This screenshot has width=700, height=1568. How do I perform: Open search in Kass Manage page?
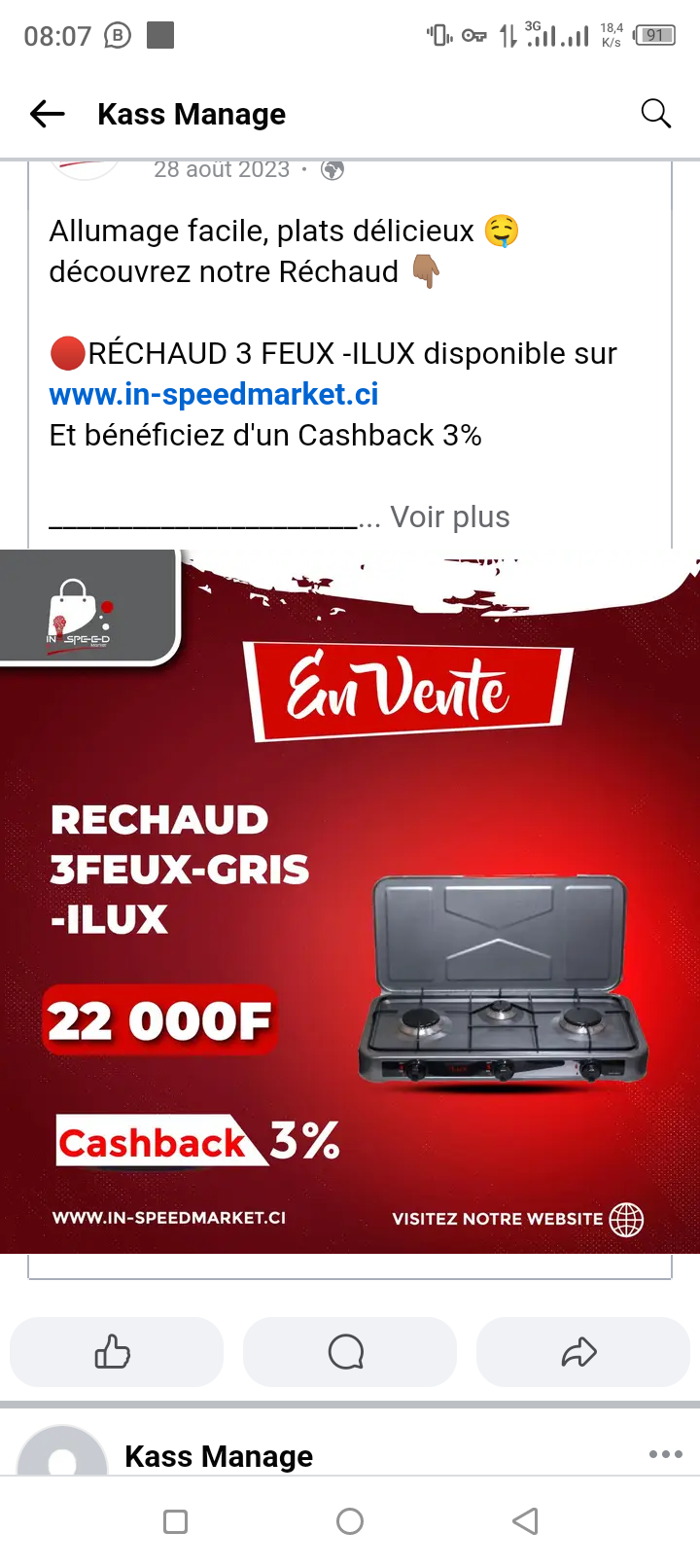[x=656, y=114]
